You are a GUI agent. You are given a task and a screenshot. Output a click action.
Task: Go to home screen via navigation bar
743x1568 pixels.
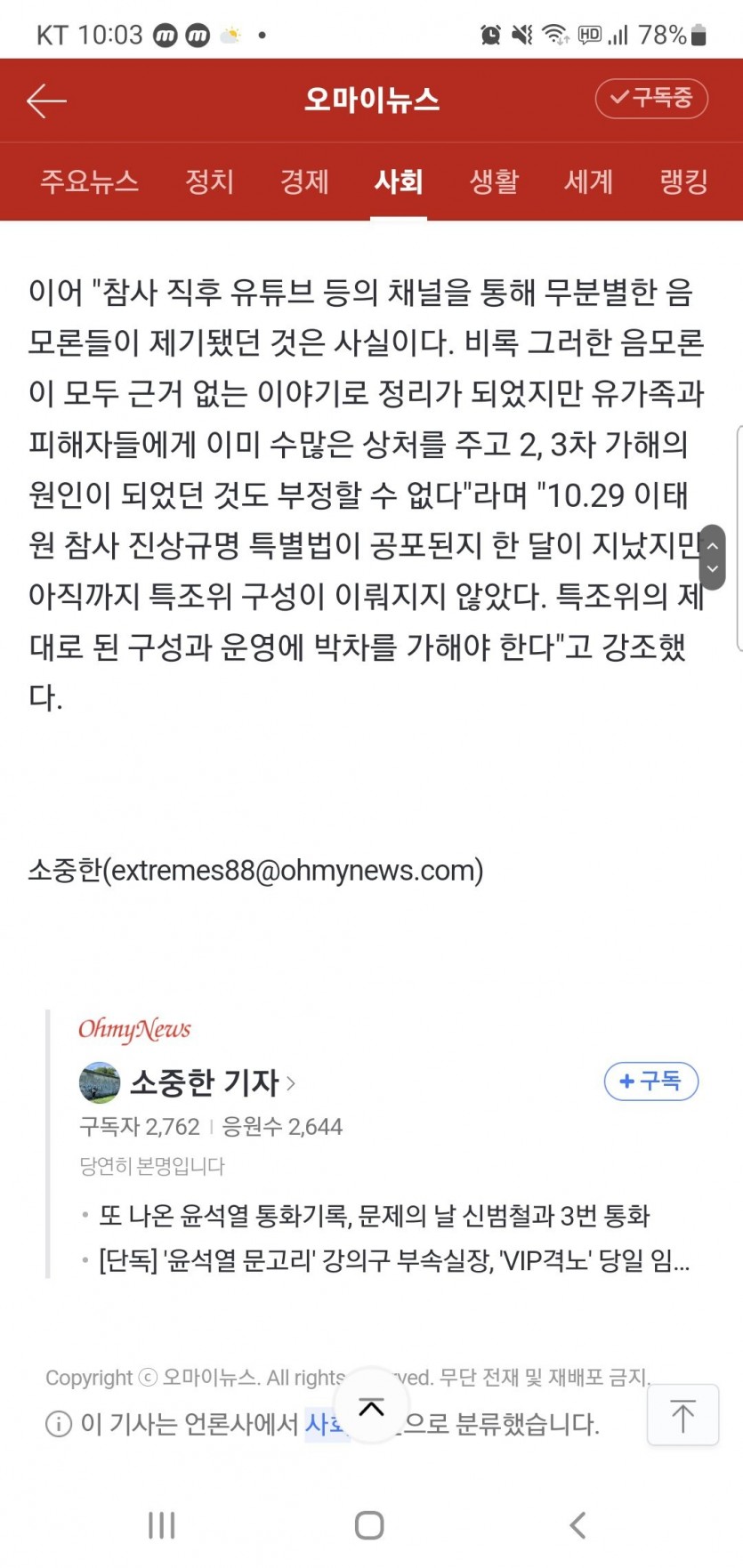(x=369, y=1525)
